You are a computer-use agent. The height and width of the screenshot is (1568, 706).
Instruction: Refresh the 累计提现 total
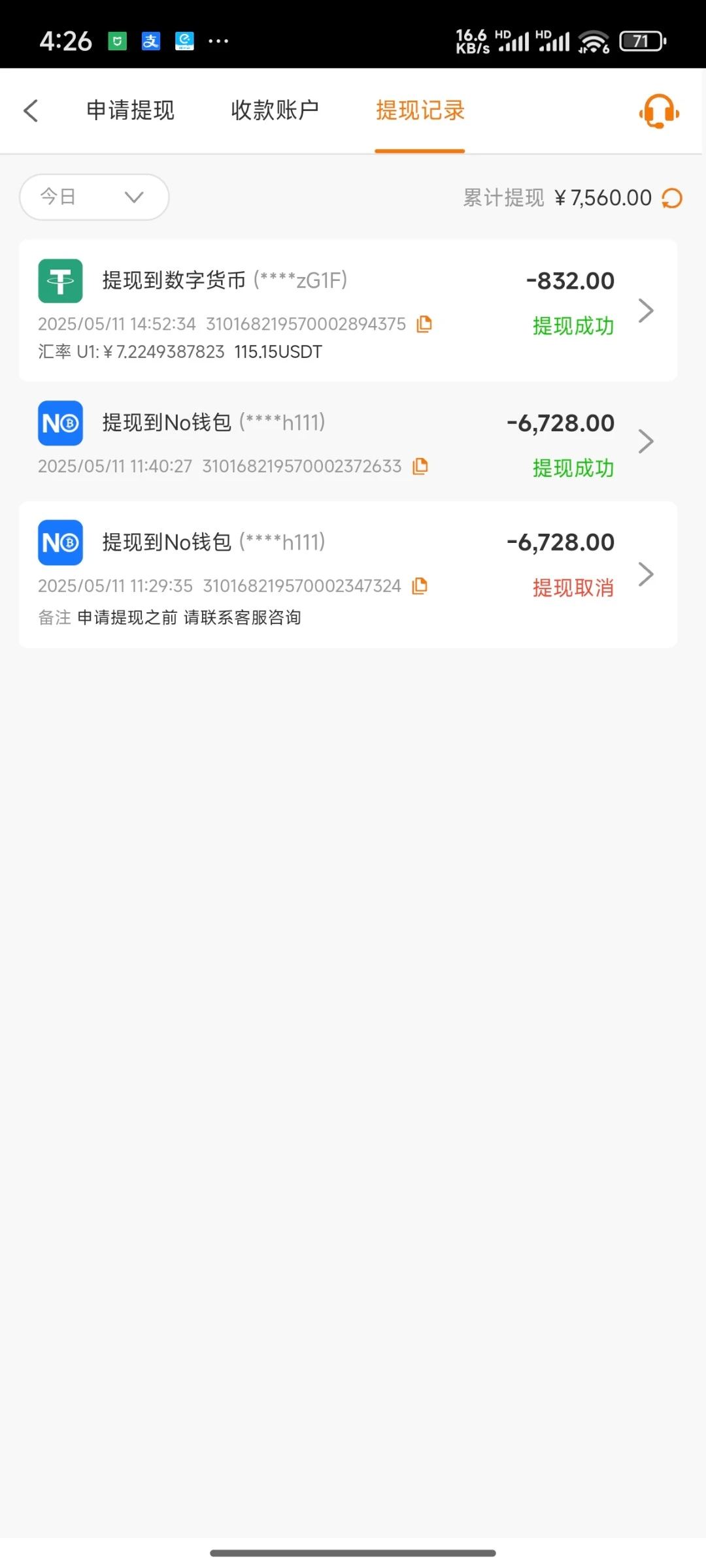(672, 198)
